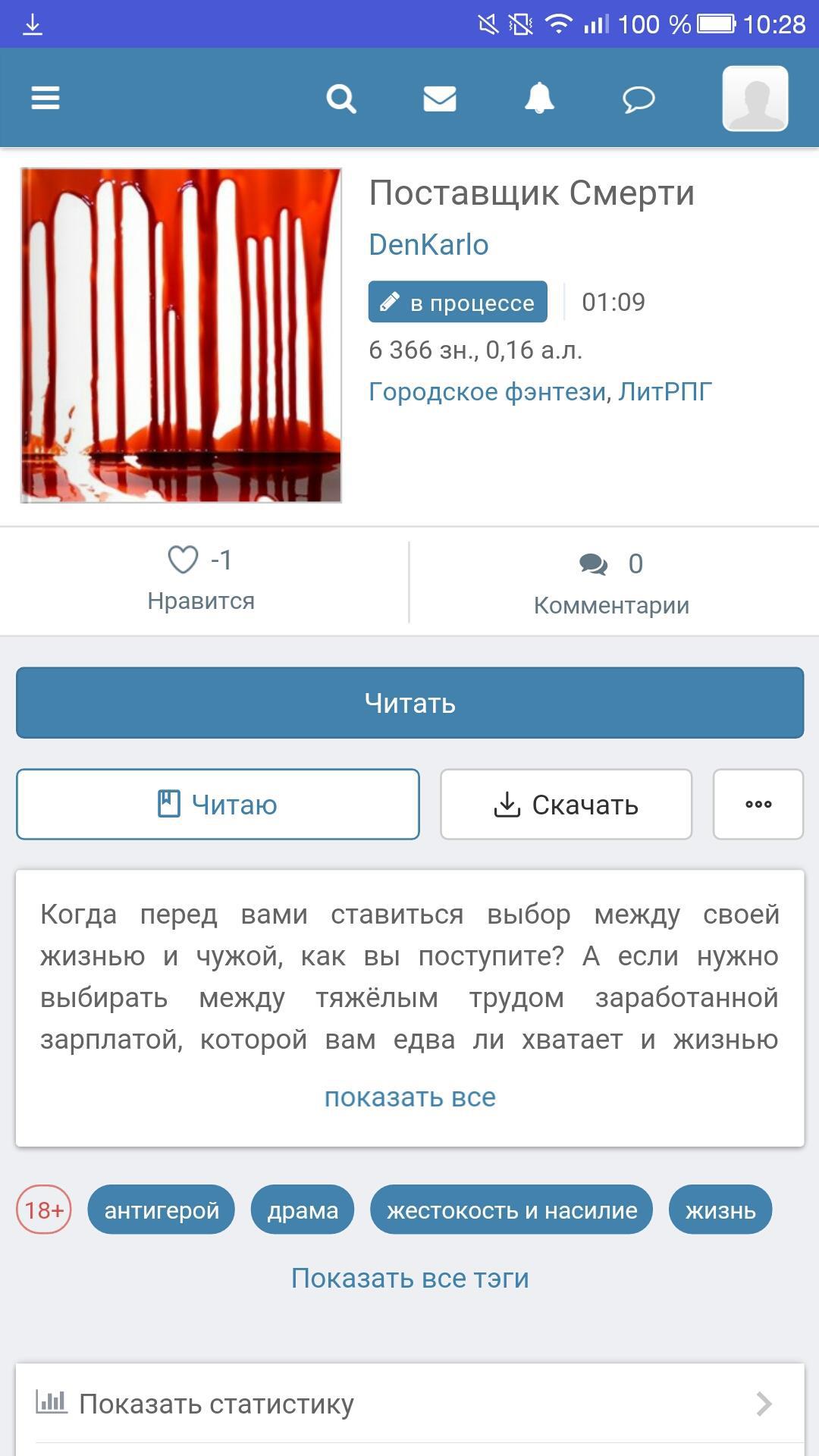The height and width of the screenshot is (1456, 819).
Task: Download the book via Скачать
Action: click(566, 805)
